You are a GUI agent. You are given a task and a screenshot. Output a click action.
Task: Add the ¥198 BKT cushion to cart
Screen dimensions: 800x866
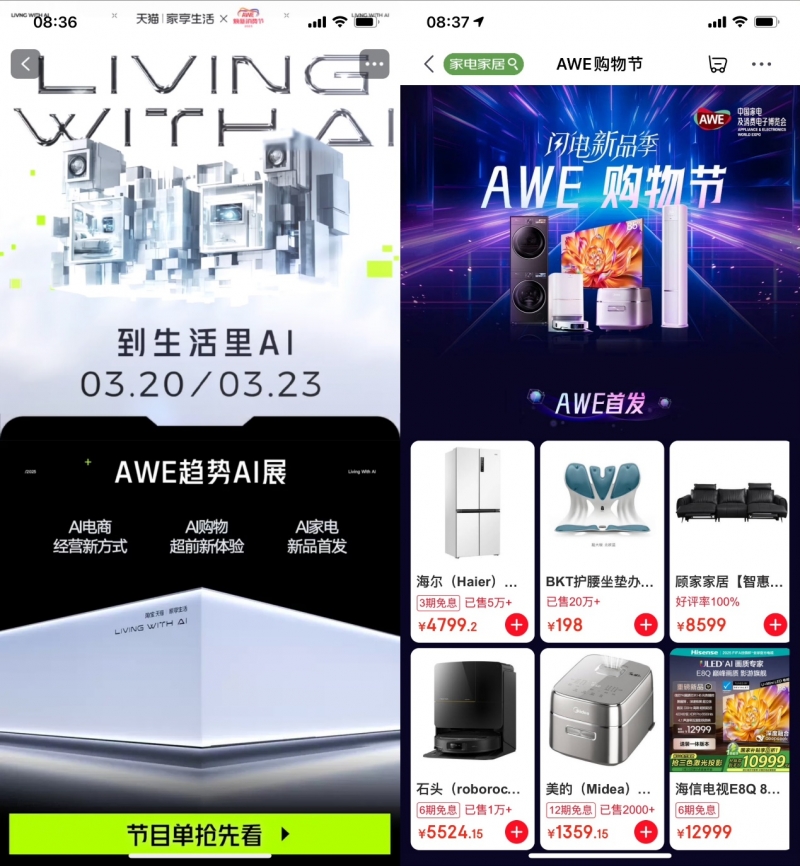[646, 626]
